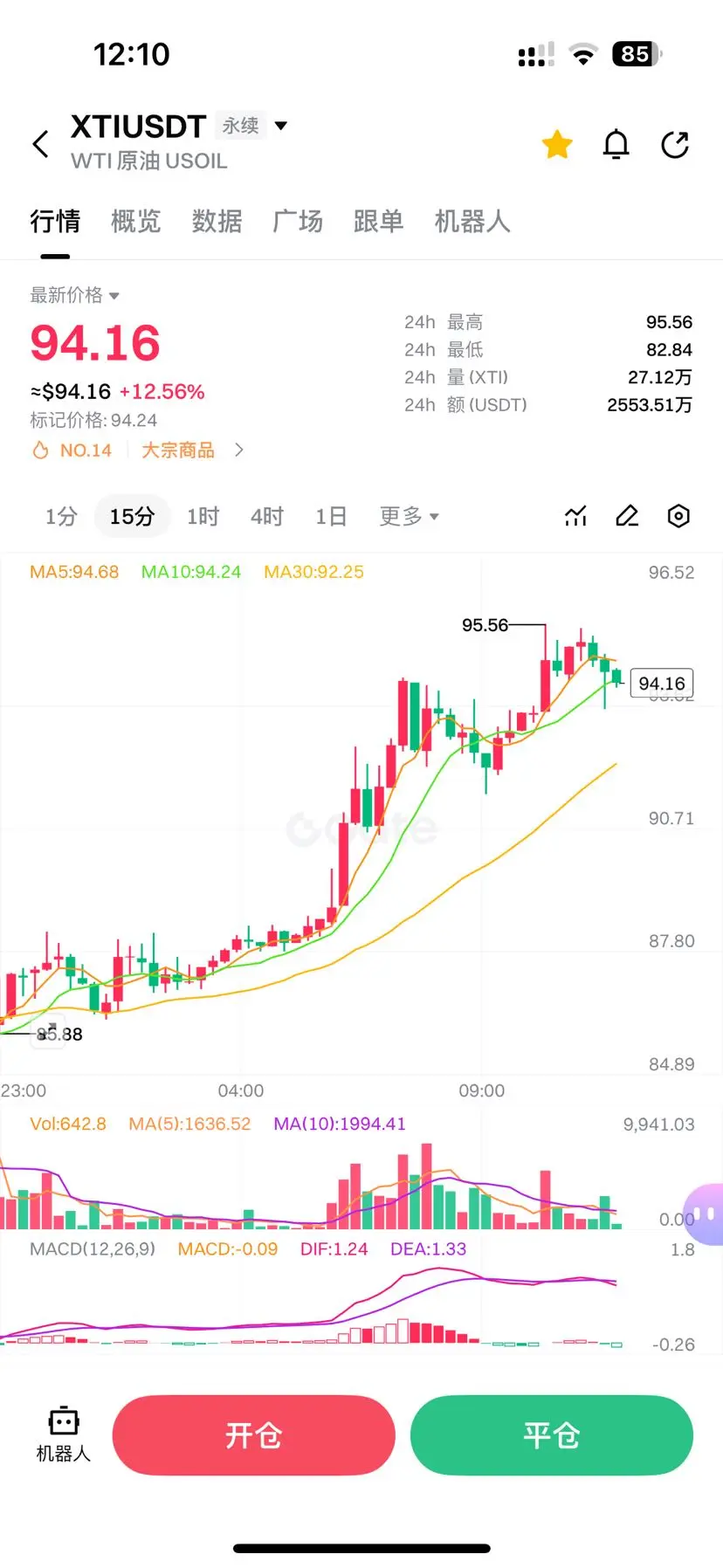Image resolution: width=723 pixels, height=1568 pixels.
Task: Switch to the 跟单 tab
Action: 378,222
